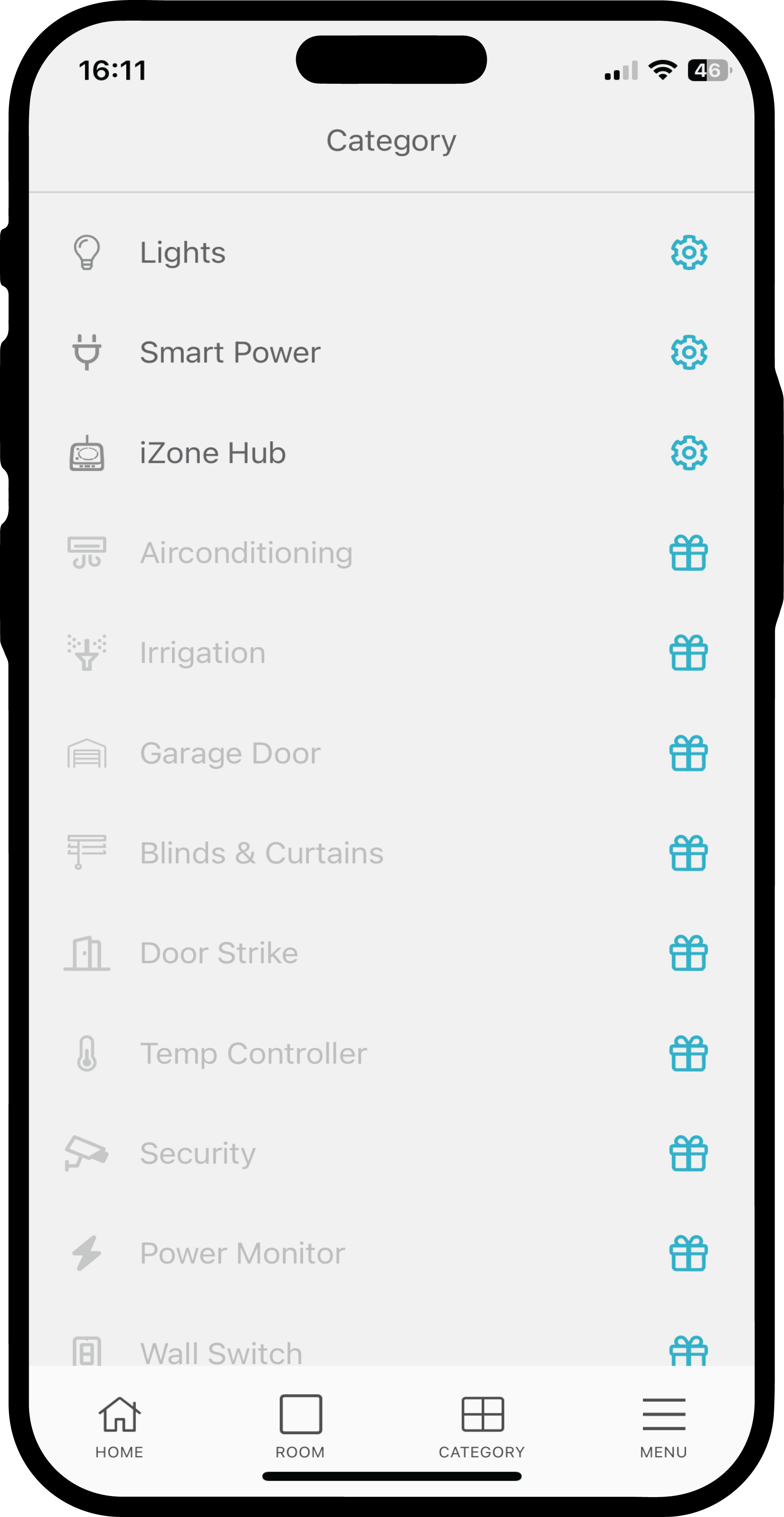Image resolution: width=784 pixels, height=1517 pixels.
Task: Tap the Temp Controller thermometer icon
Action: (x=87, y=1053)
